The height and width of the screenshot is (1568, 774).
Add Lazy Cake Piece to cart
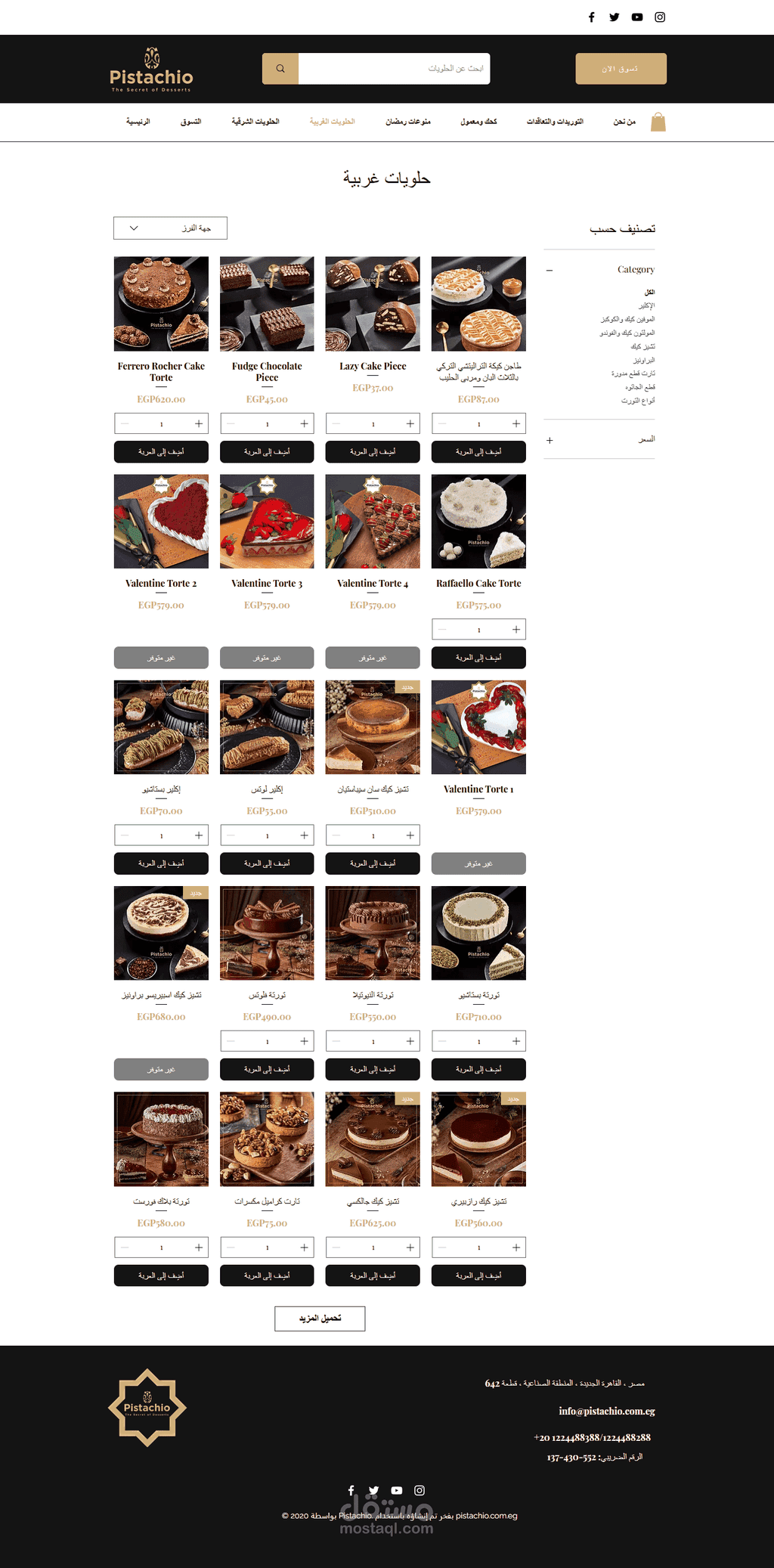point(373,452)
